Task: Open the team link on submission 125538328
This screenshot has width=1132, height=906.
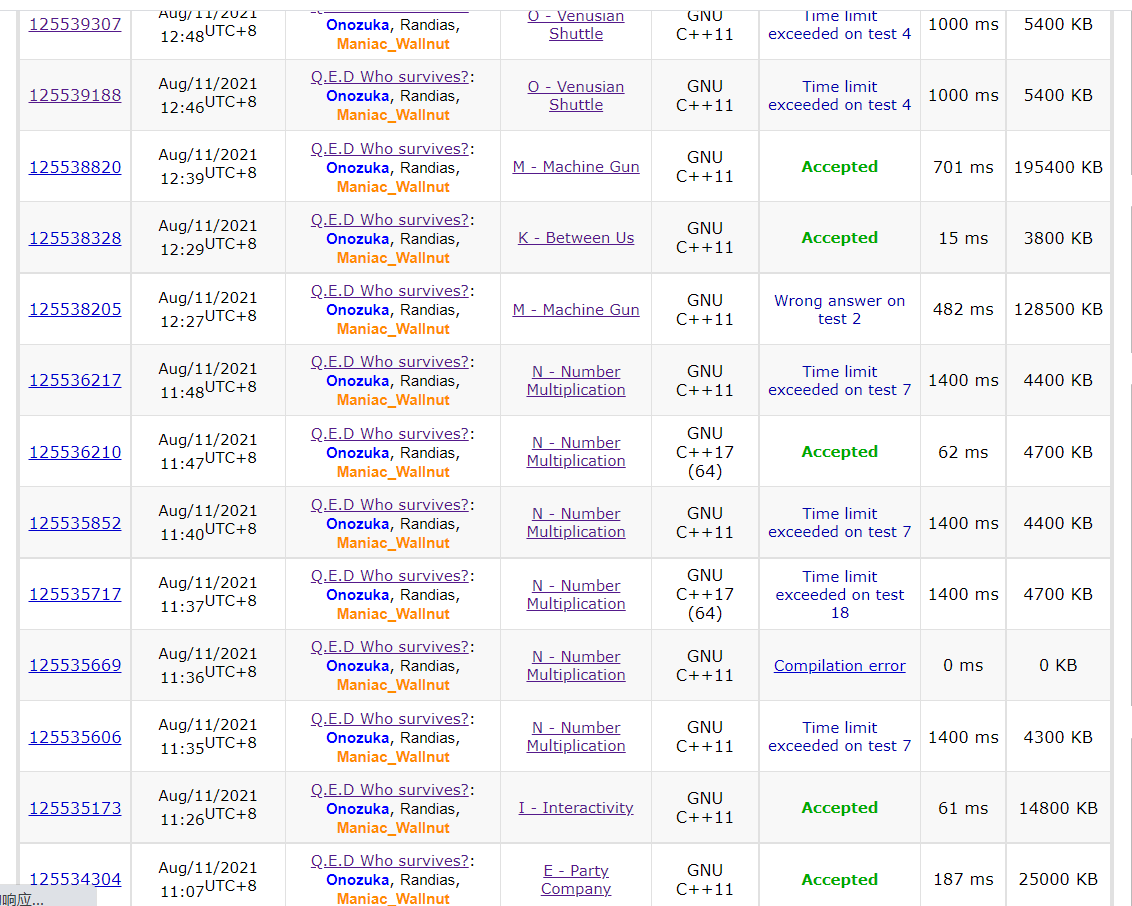Action: coord(388,220)
